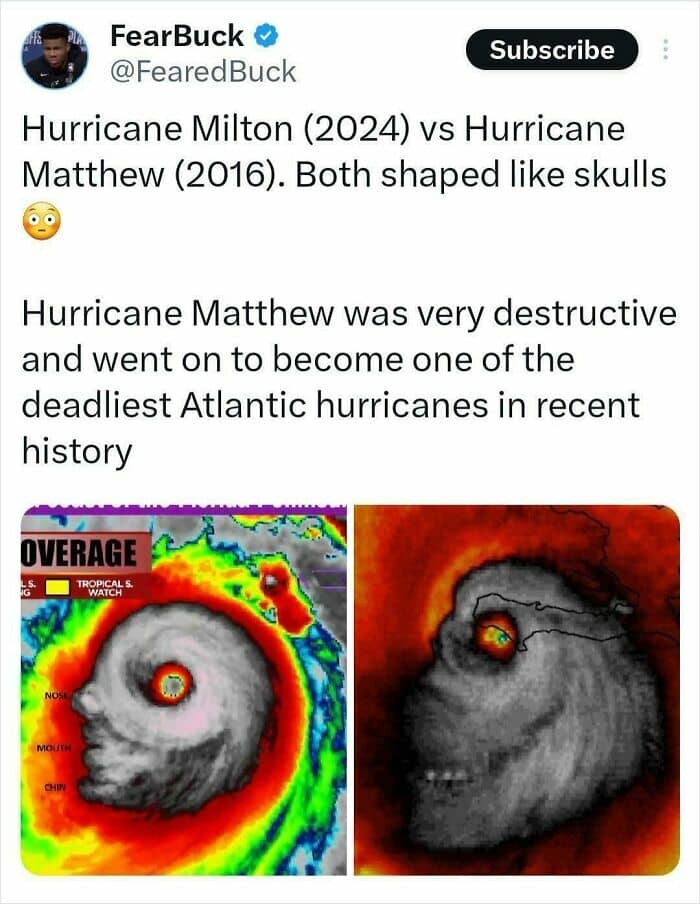700x904 pixels.
Task: Subscribe to FearBuck
Action: 552,50
